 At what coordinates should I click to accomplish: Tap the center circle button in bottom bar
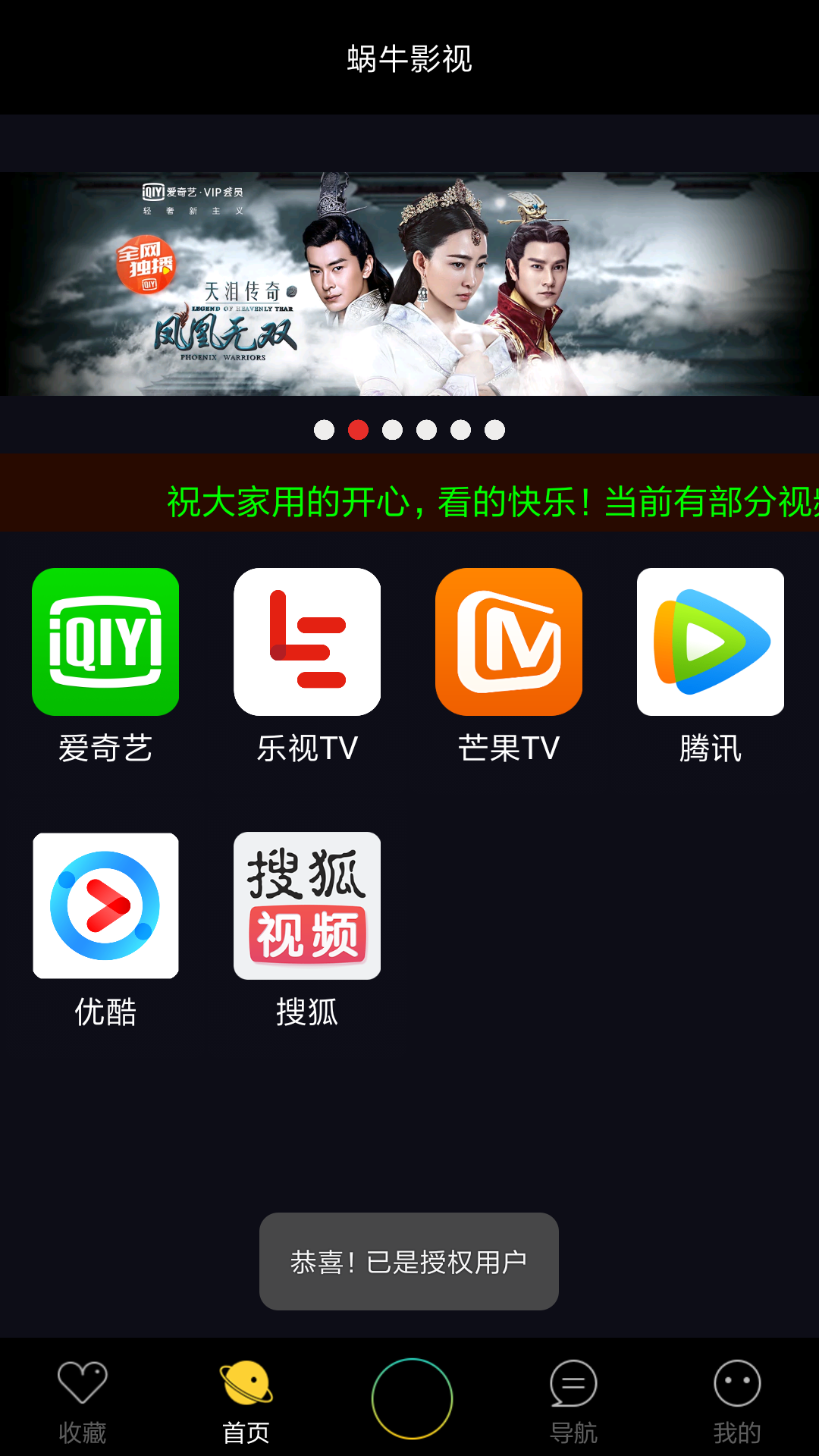[x=412, y=1398]
